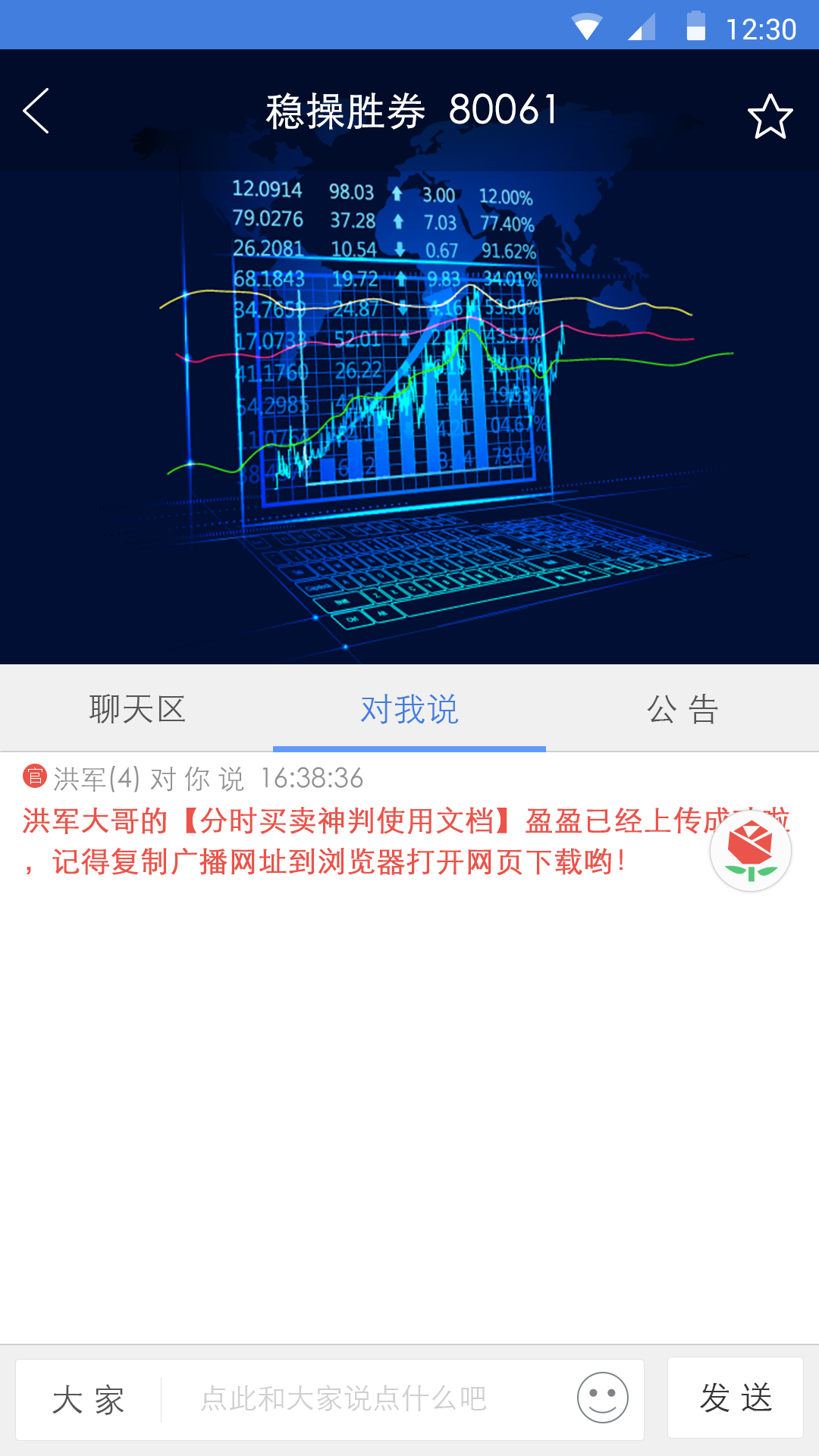819x1456 pixels.
Task: Tap the back arrow to exit chatroom
Action: tap(36, 111)
